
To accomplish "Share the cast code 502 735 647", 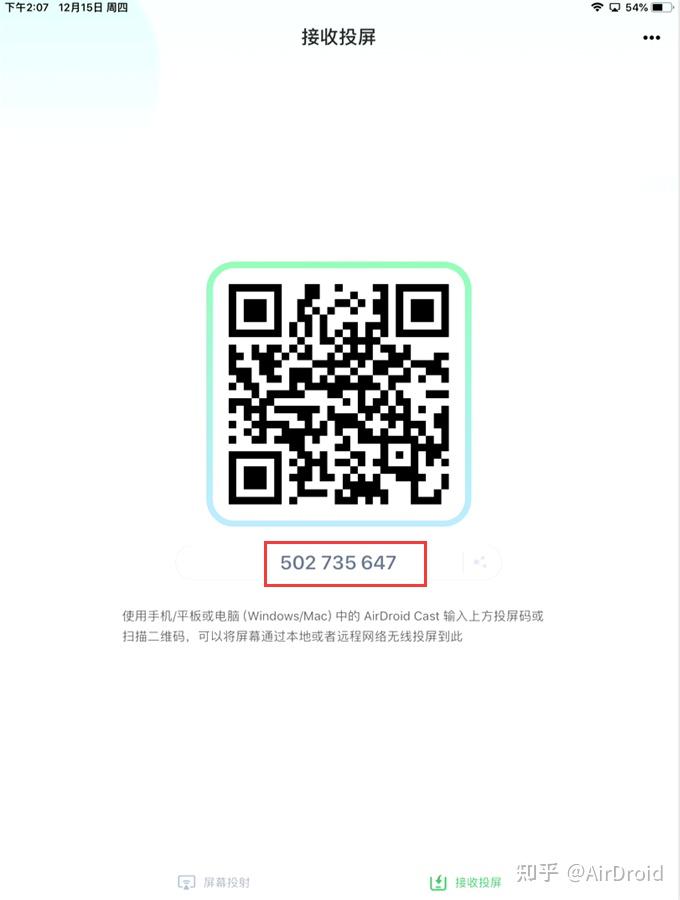I will 480,562.
